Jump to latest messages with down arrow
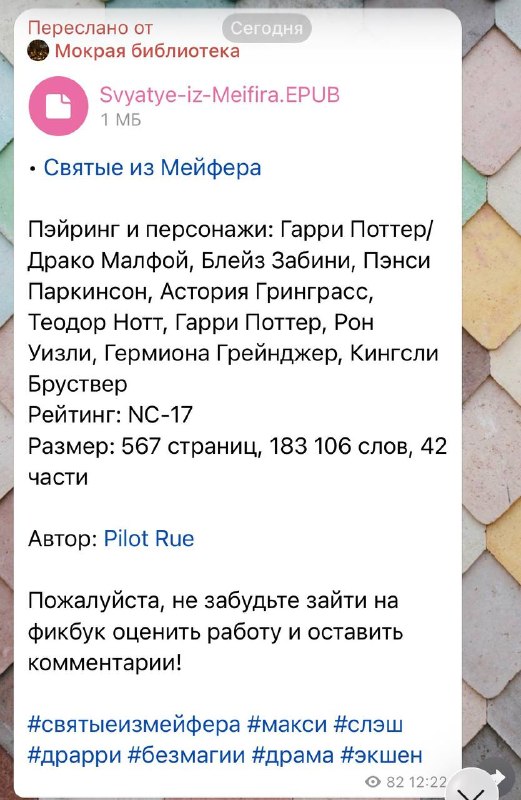521x800 pixels. point(475,789)
